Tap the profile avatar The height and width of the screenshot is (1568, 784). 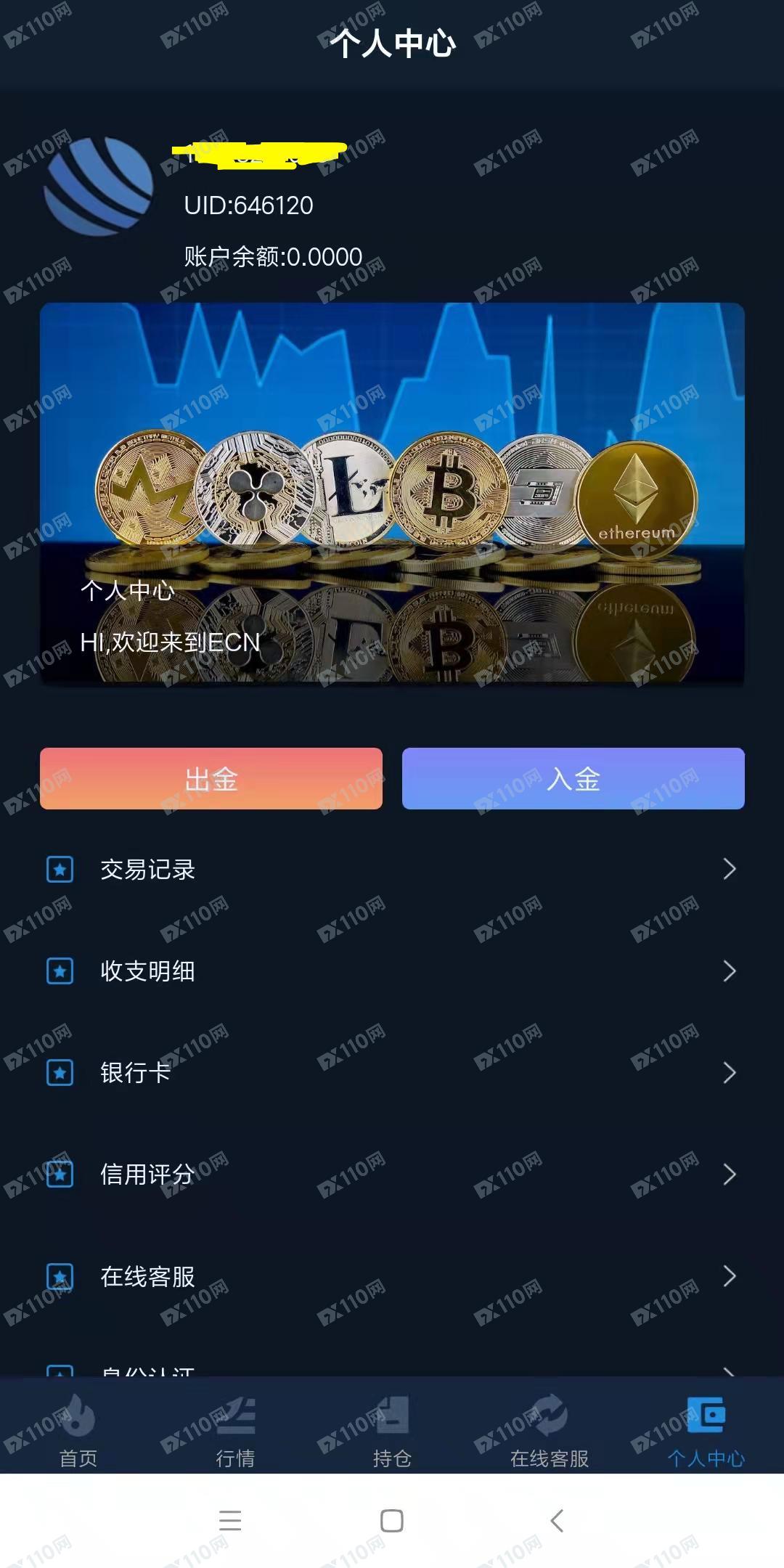(99, 187)
